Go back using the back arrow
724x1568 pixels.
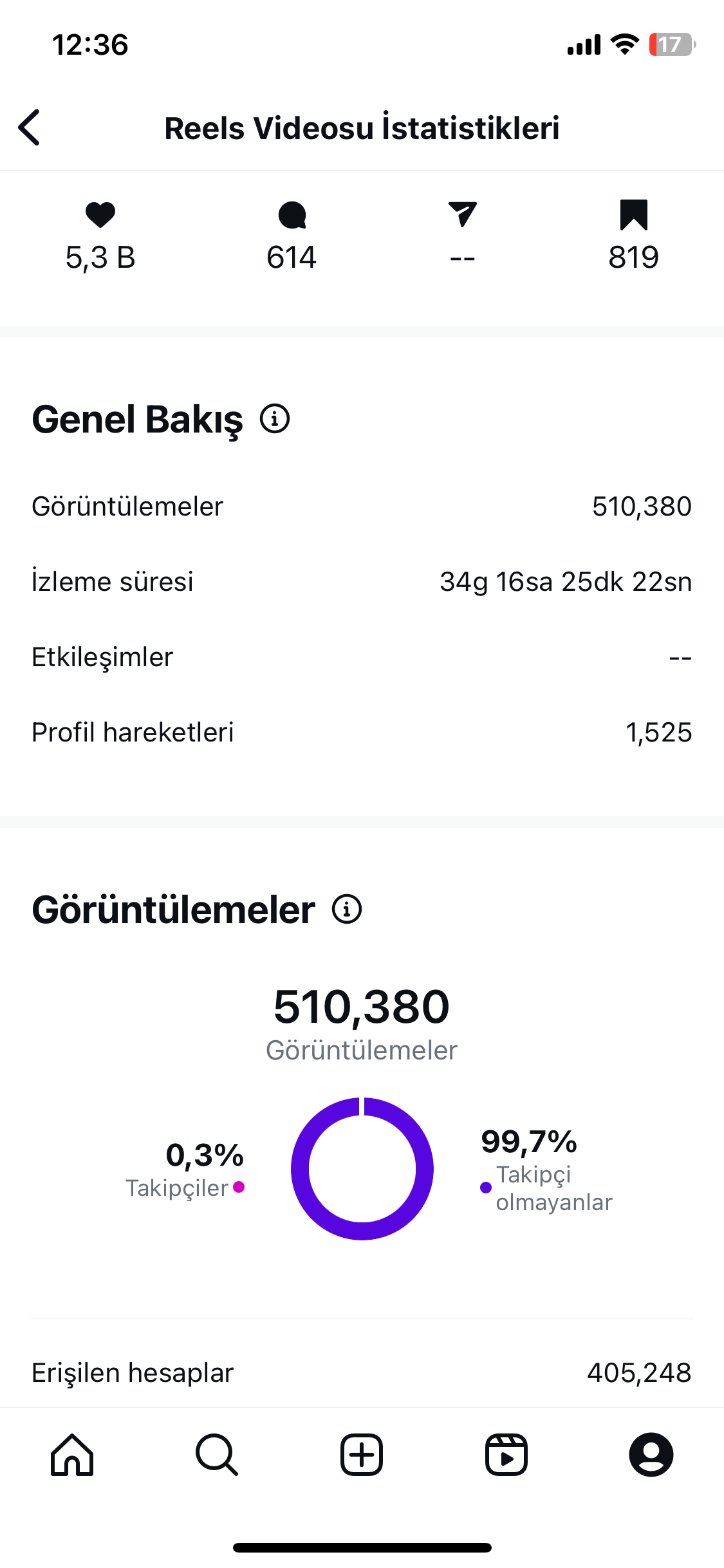pos(30,127)
